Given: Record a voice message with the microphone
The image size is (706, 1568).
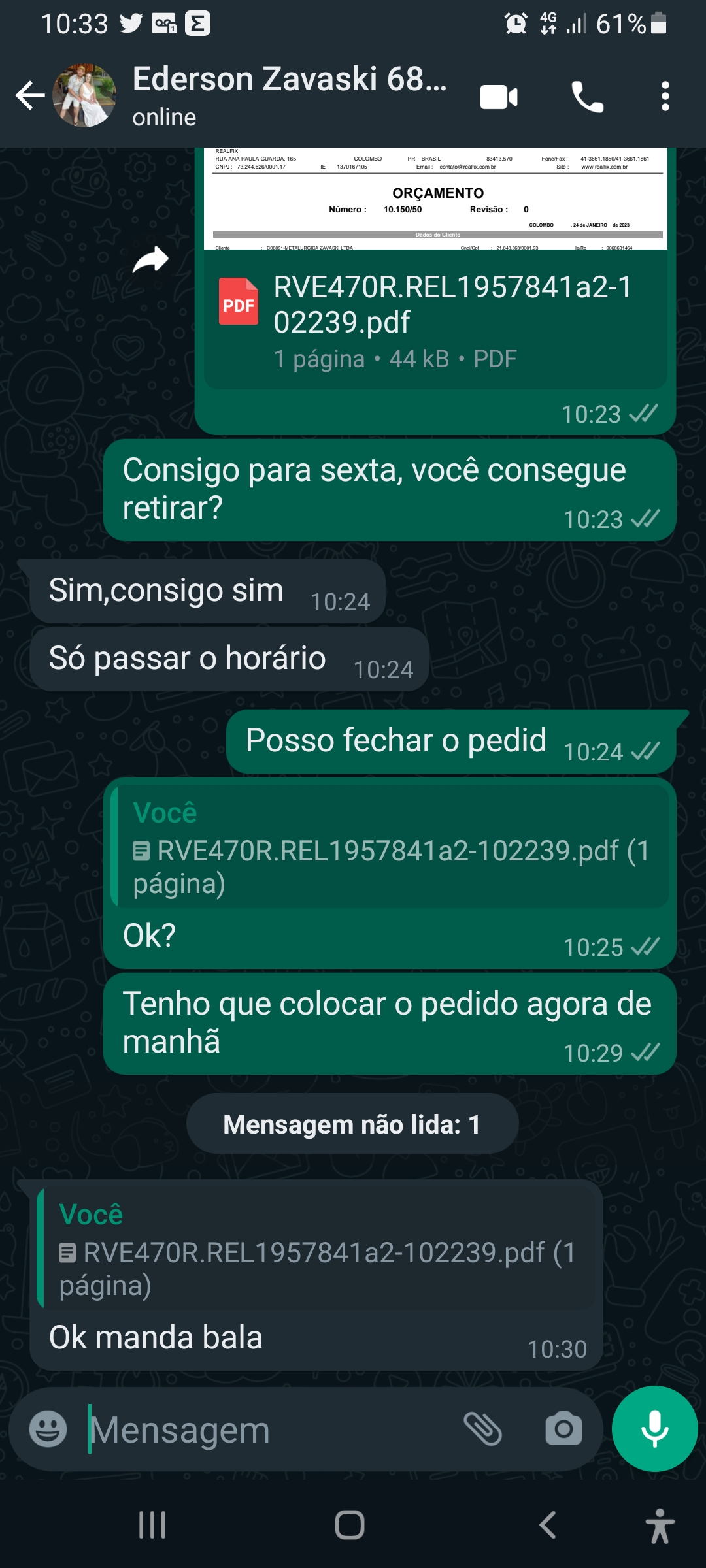Looking at the screenshot, I should (x=654, y=1428).
